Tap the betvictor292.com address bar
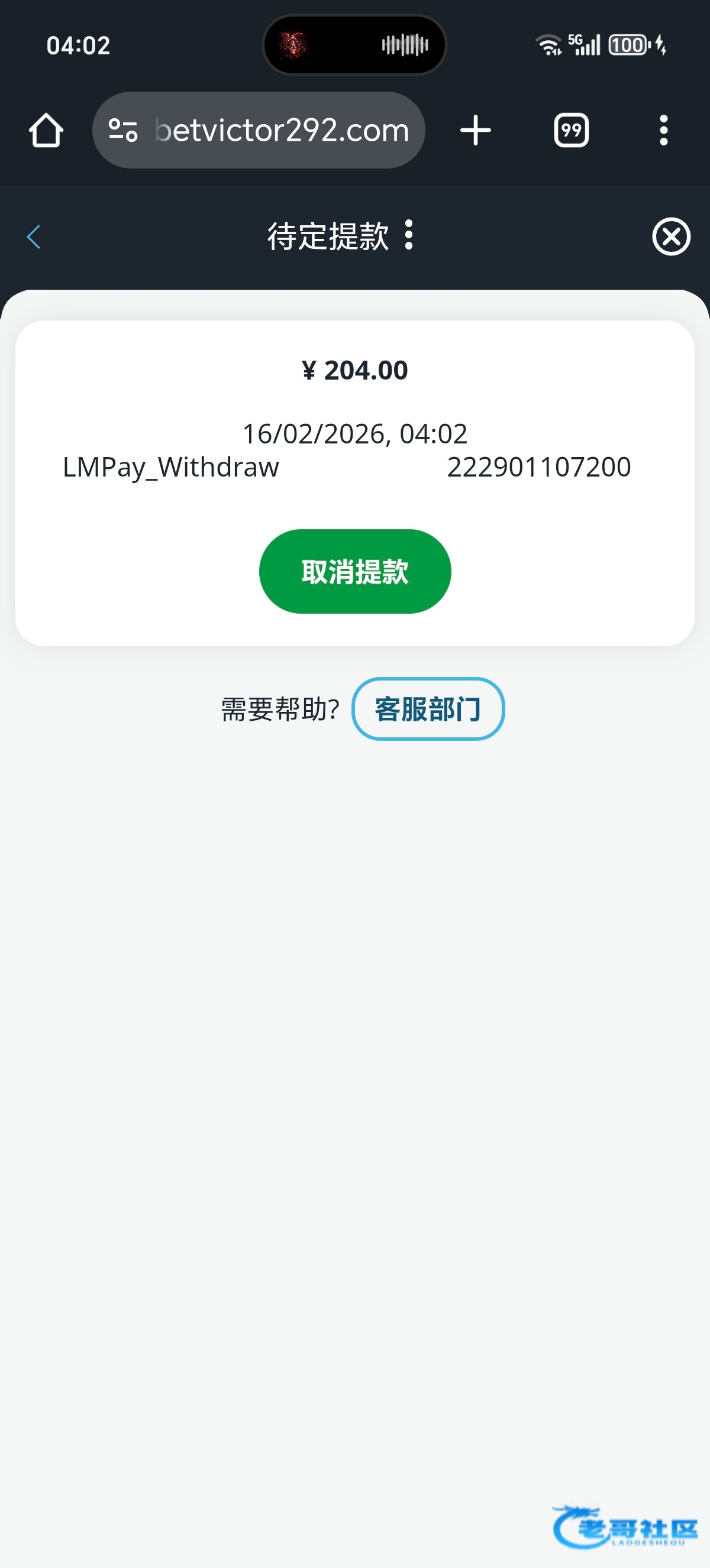This screenshot has height=1568, width=710. [258, 130]
